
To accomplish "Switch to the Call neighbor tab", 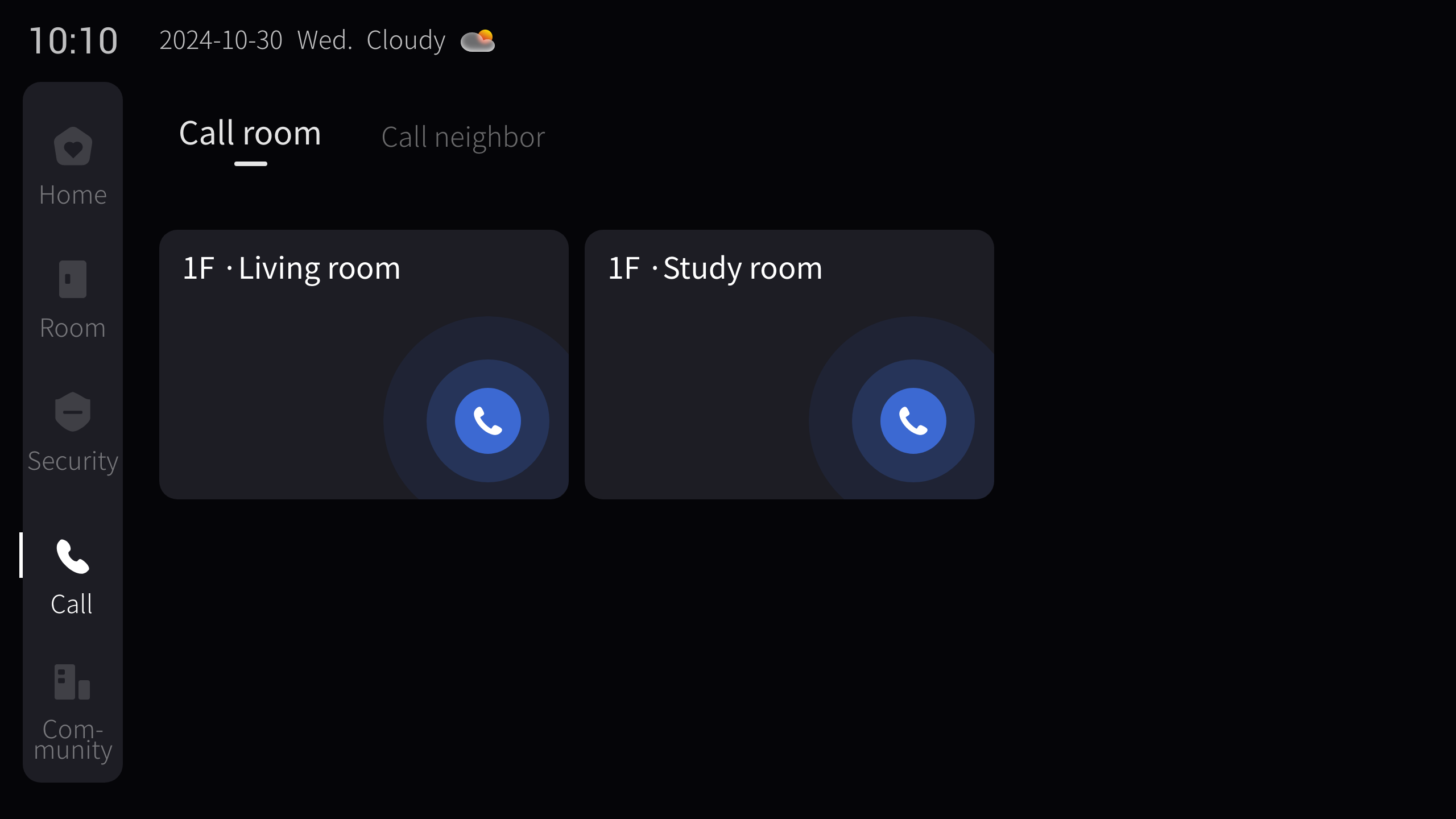I will point(463,137).
